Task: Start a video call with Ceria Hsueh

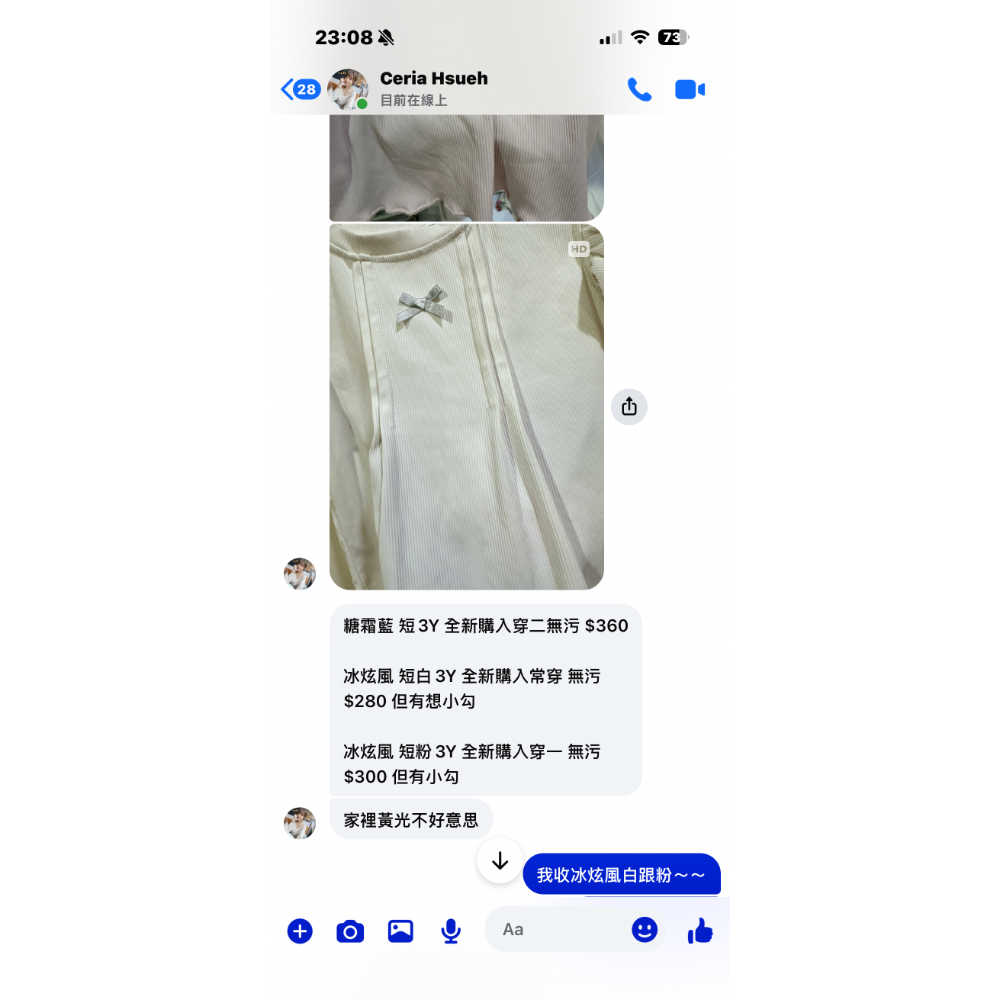Action: coord(690,90)
